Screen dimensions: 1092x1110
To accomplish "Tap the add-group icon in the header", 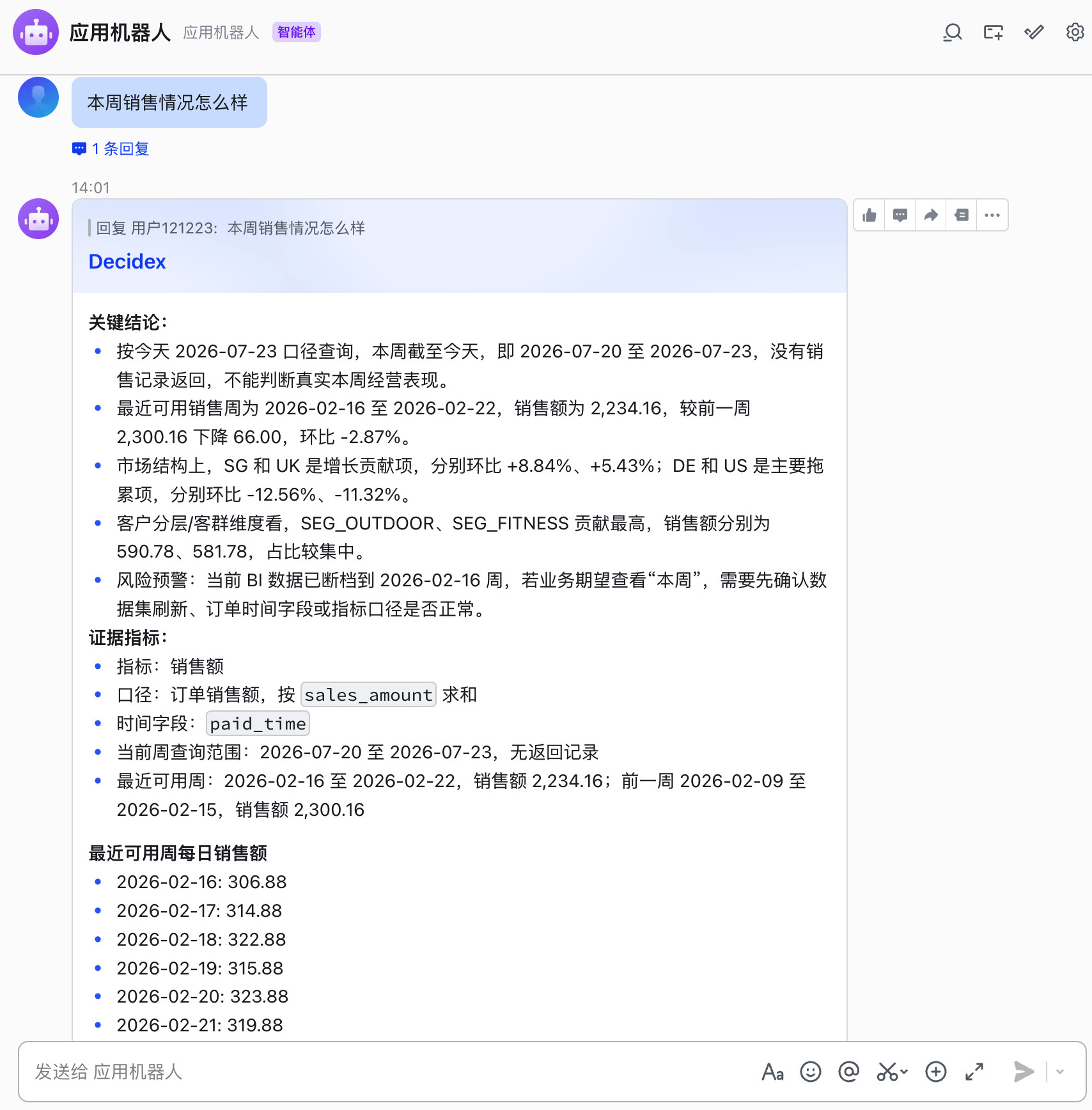I will click(x=994, y=32).
